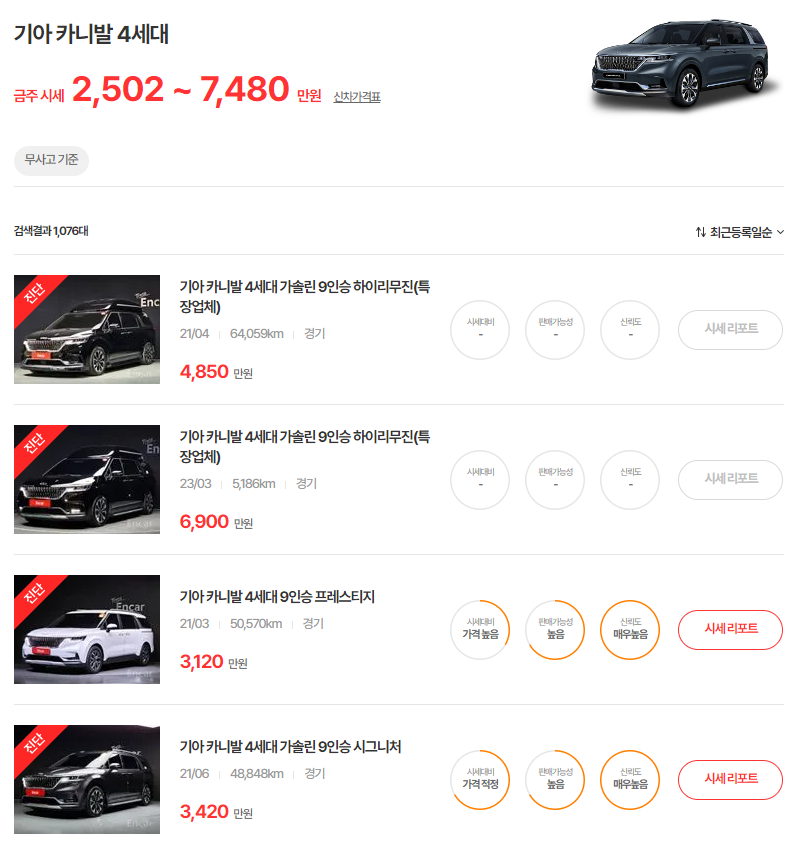Click the 시세대비 badge on first 하이리무진 listing
The image size is (798, 848).
[x=479, y=330]
